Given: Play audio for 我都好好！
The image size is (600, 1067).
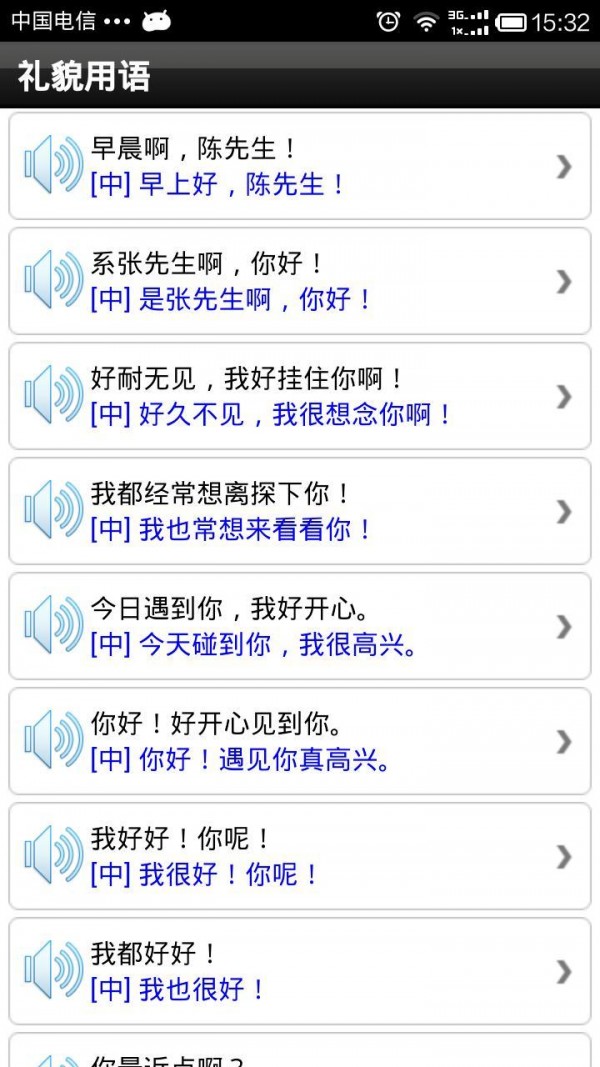Looking at the screenshot, I should 53,971.
